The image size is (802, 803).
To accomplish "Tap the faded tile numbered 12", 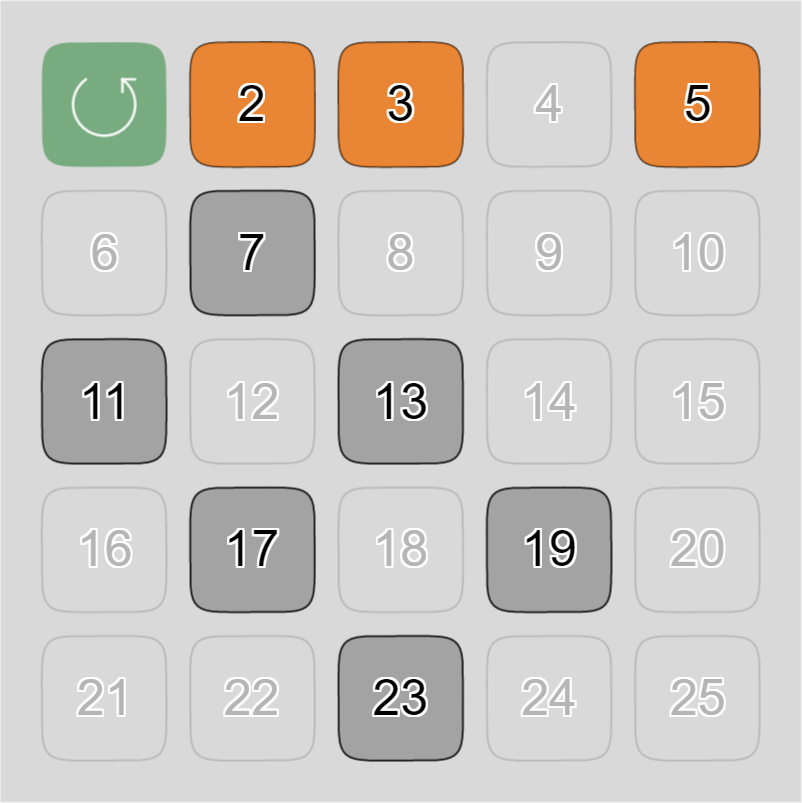I will [252, 401].
